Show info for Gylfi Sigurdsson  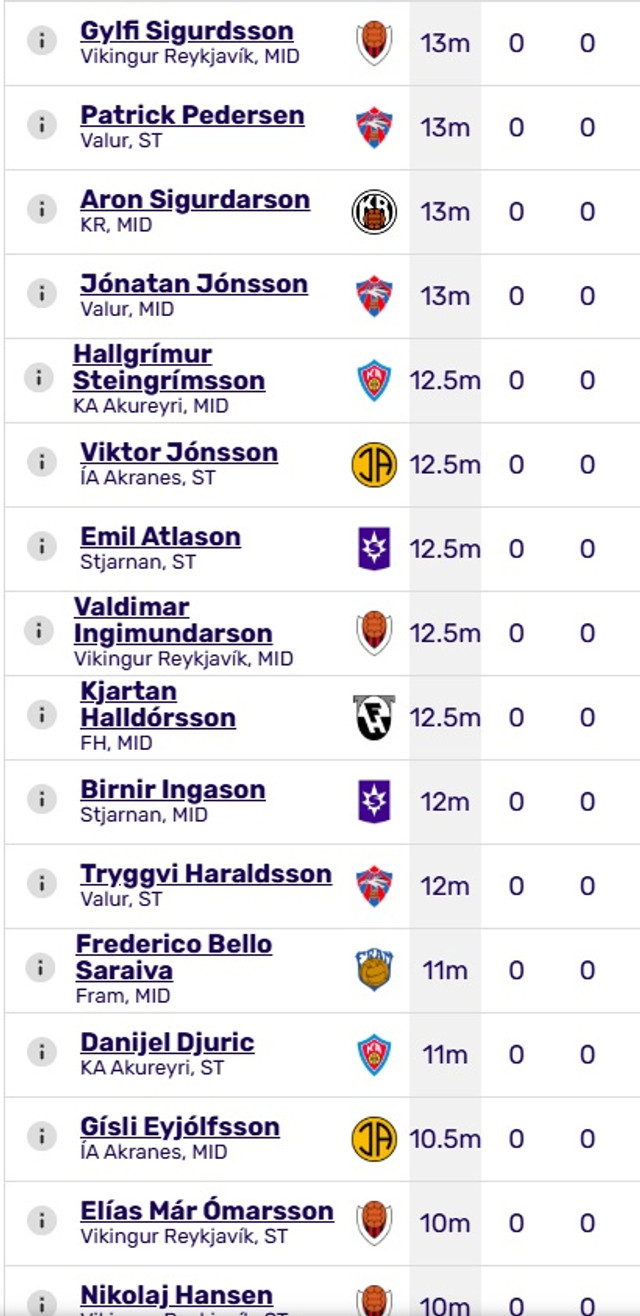click(42, 40)
